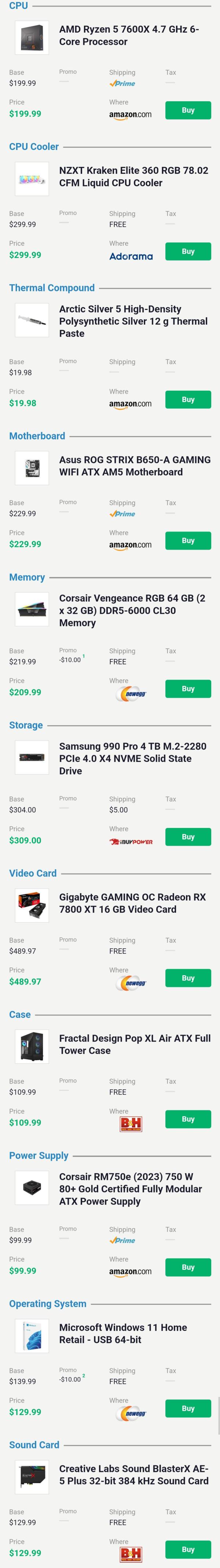The height and width of the screenshot is (1568, 220).
Task: Buy the NZXT Kraken Elite 360 cooler
Action: pos(188,251)
